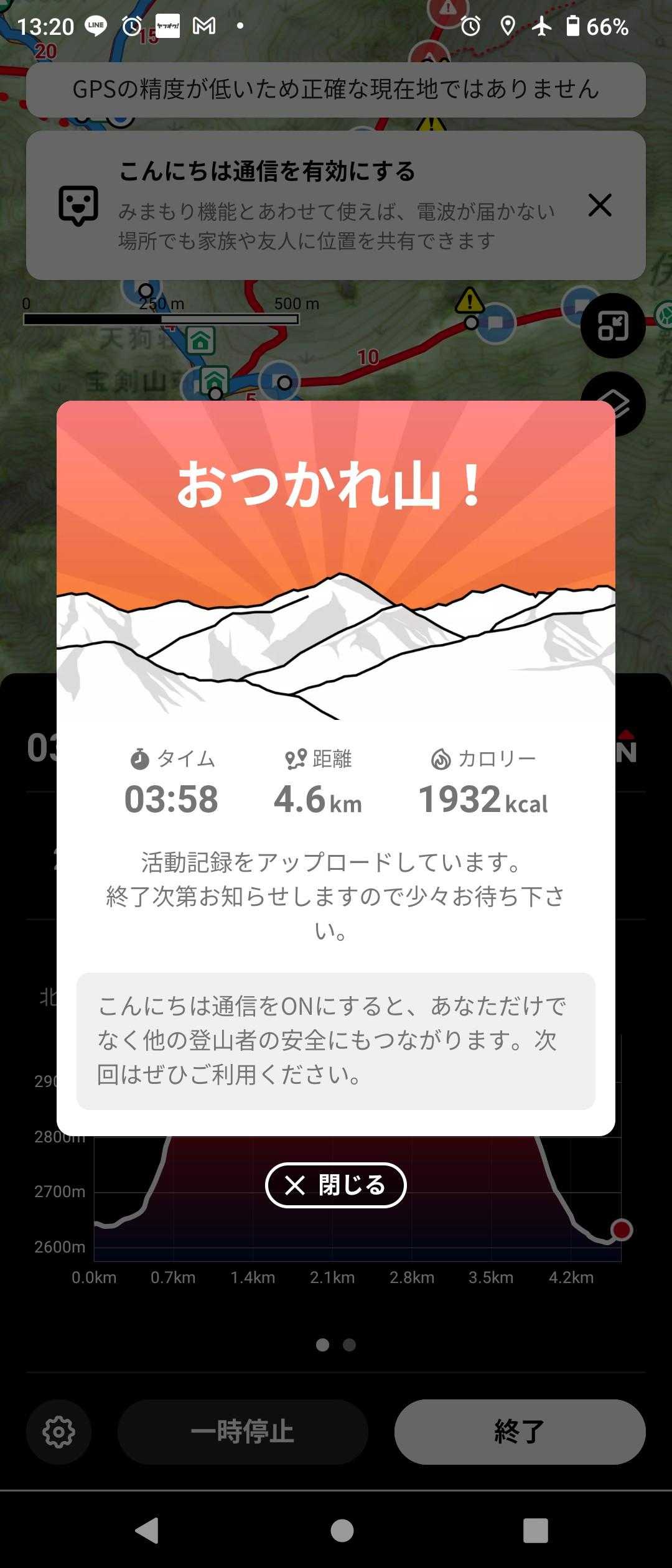The height and width of the screenshot is (1568, 672).
Task: Dismiss the こんにちは通信 banner
Action: pos(600,205)
